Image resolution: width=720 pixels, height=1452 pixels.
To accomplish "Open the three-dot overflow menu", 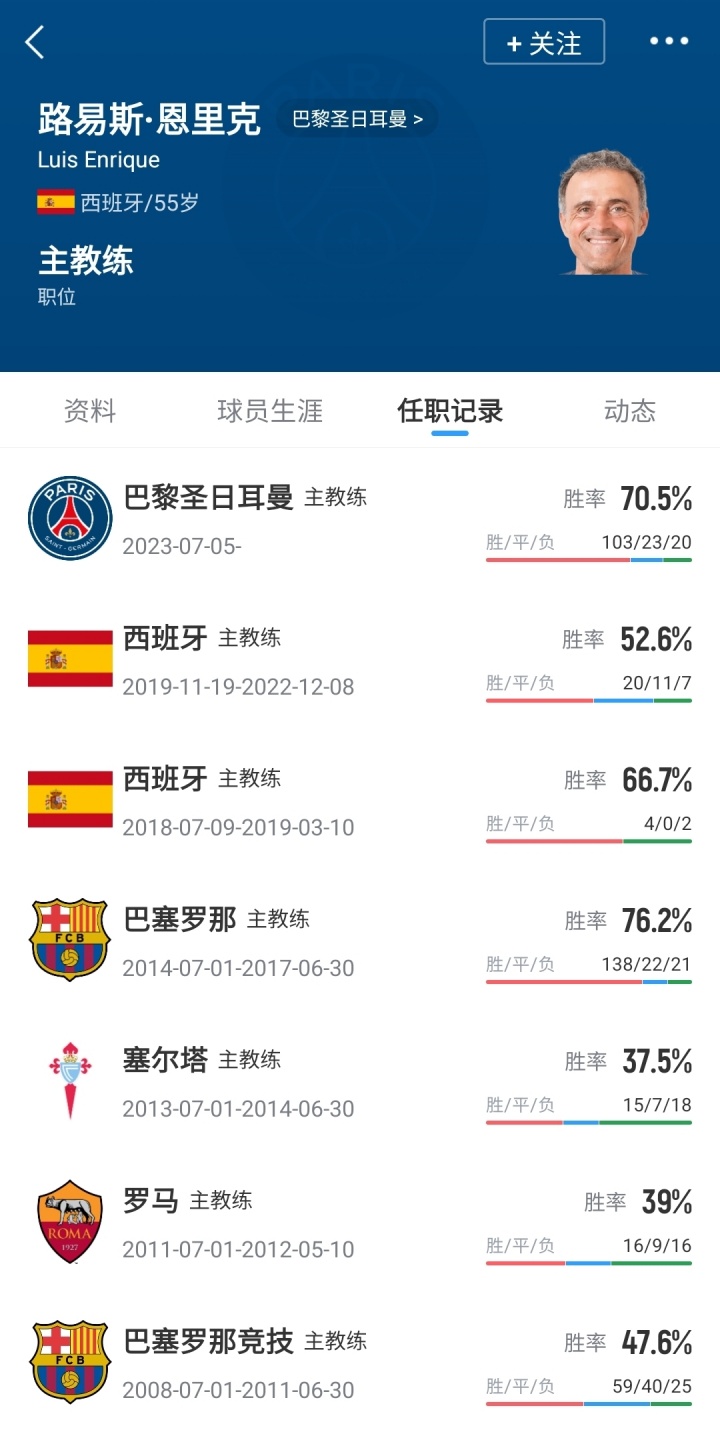I will [x=668, y=41].
